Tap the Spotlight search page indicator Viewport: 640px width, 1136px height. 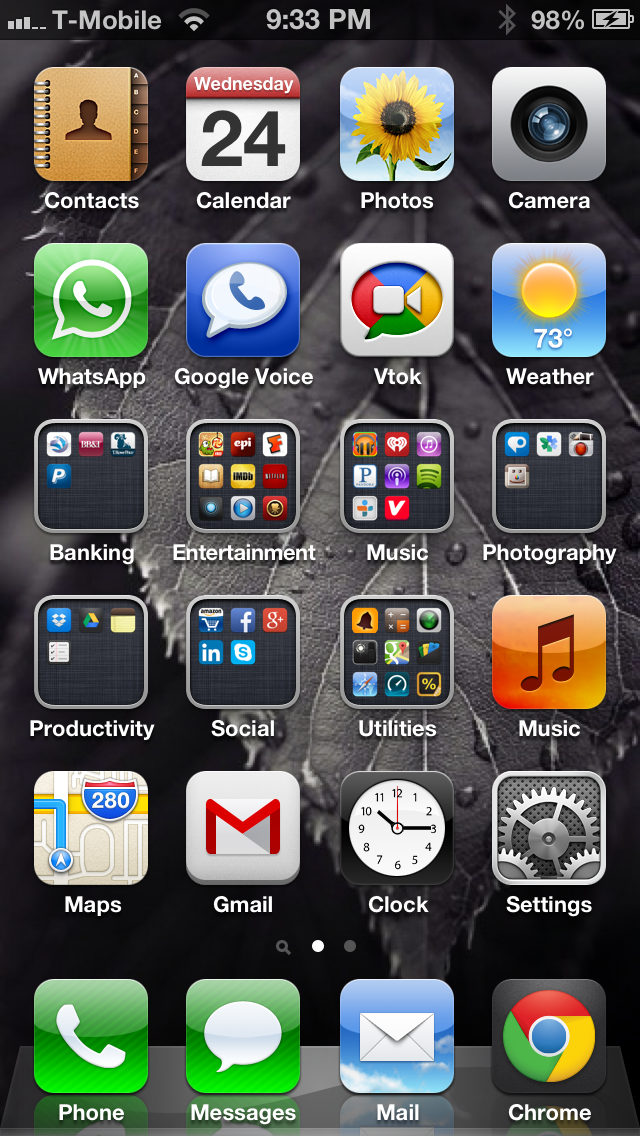coord(283,946)
